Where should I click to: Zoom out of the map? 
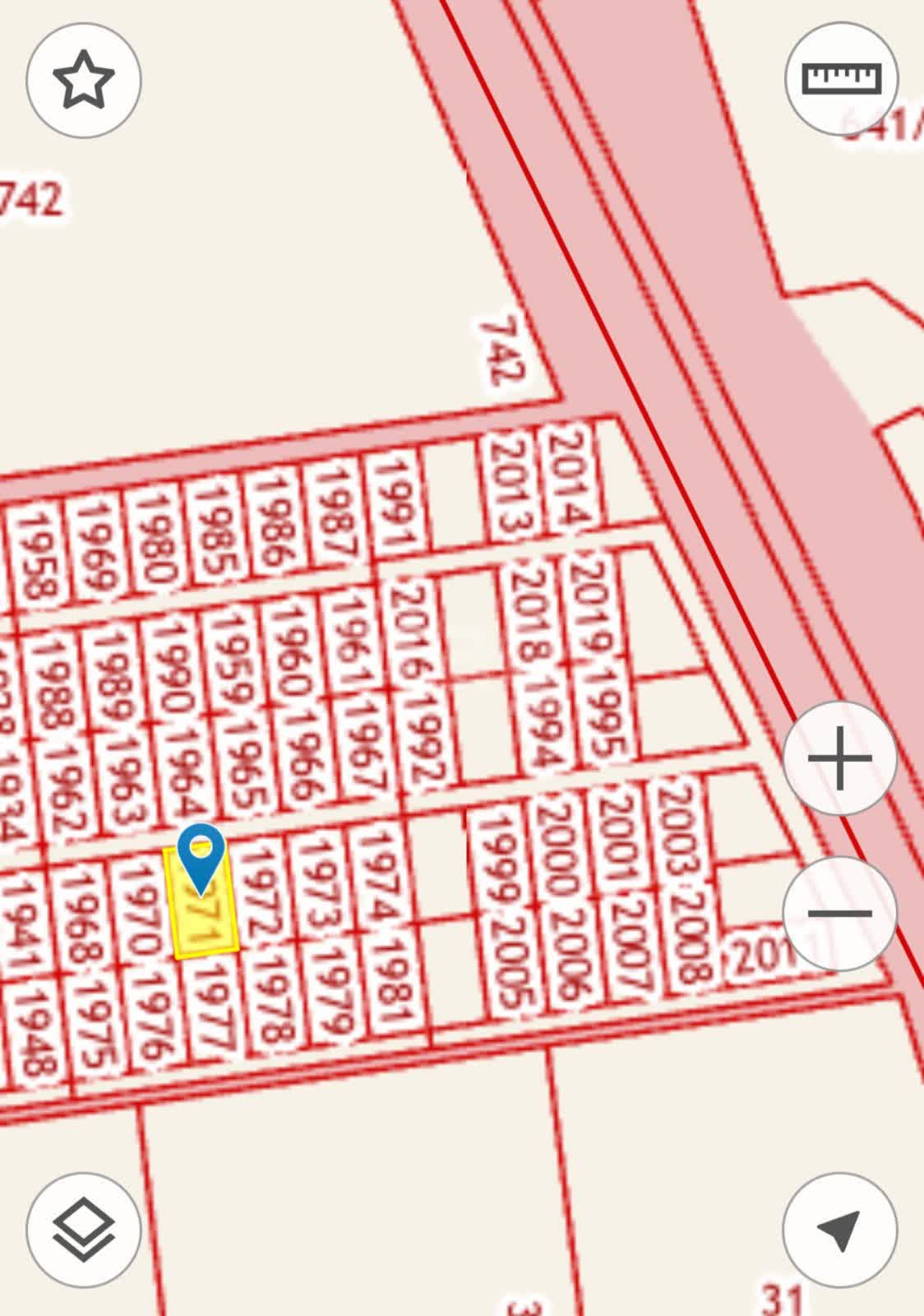(x=839, y=913)
